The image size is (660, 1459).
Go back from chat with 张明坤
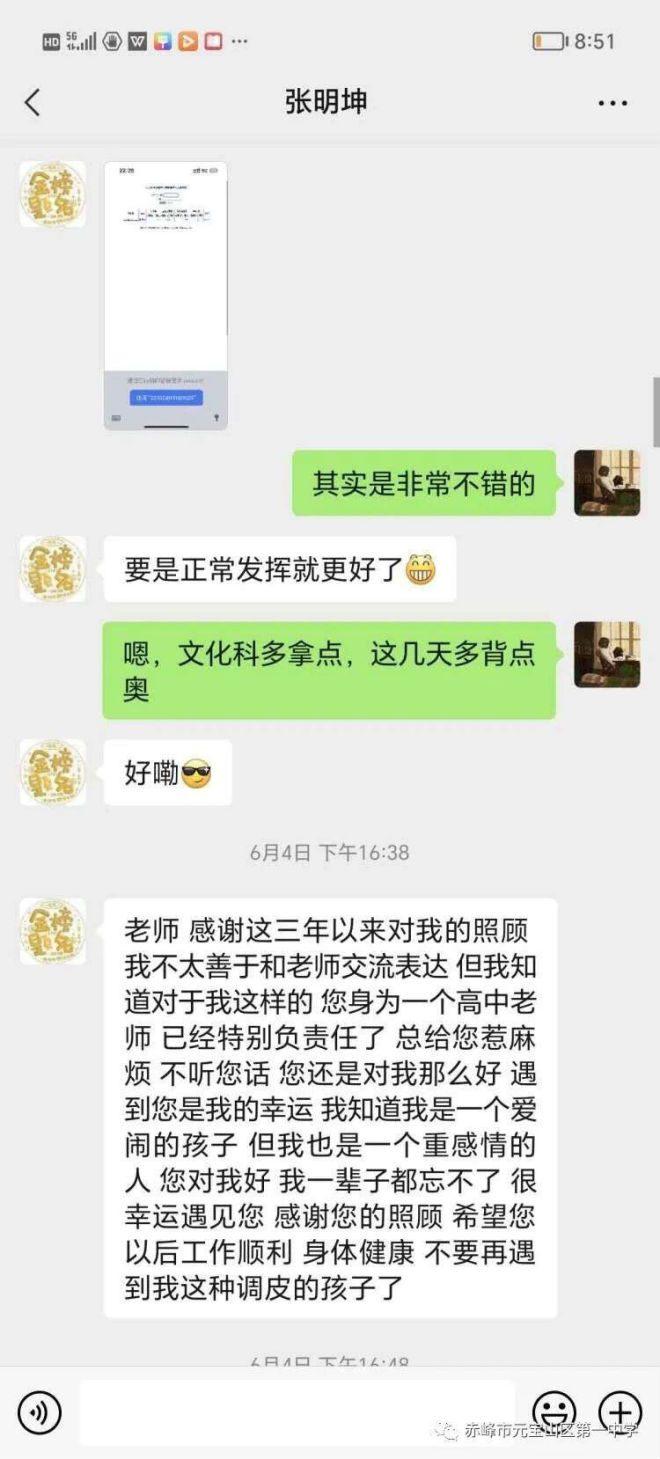tap(33, 102)
